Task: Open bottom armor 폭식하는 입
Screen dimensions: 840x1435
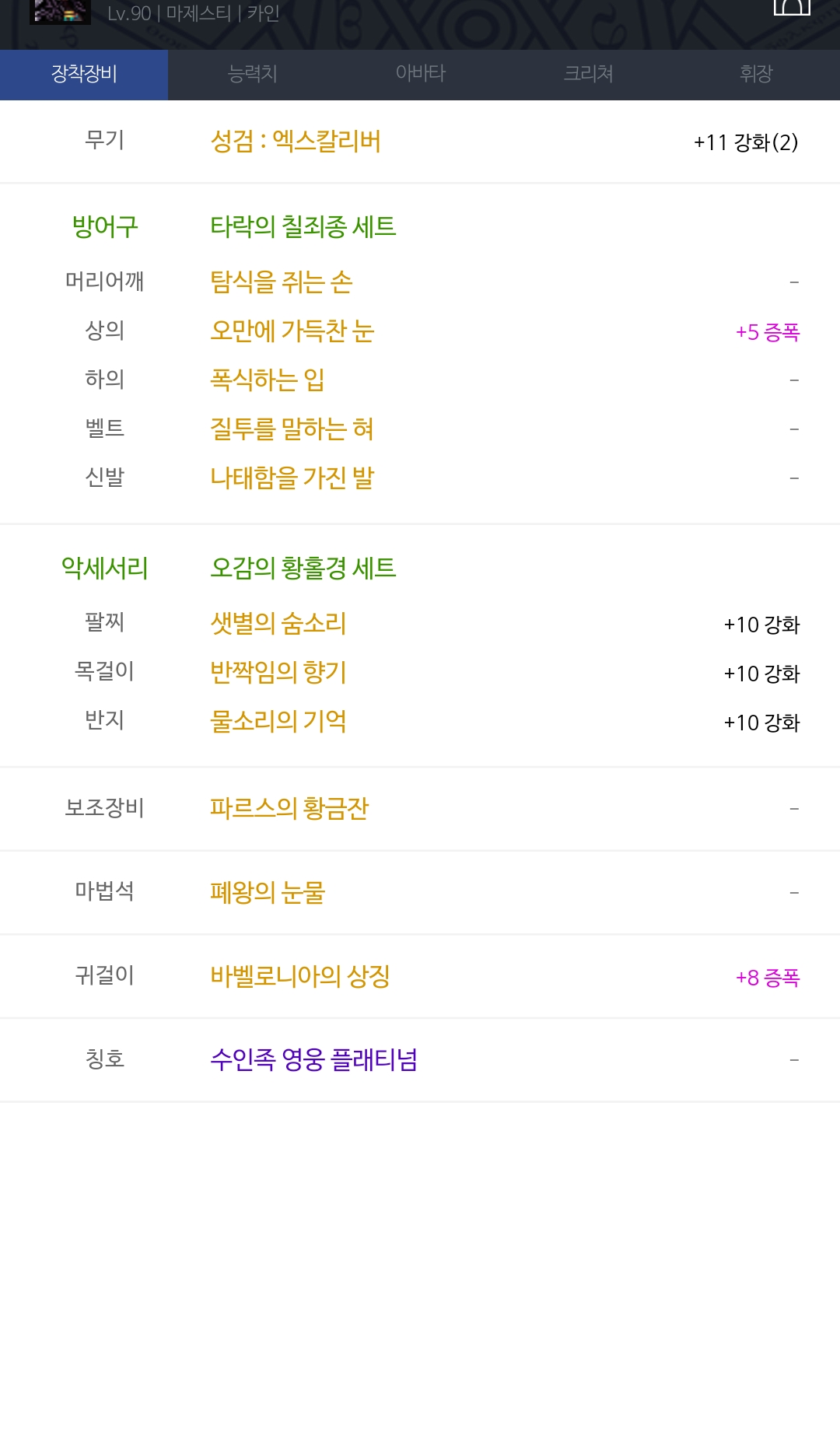Action: pos(268,380)
